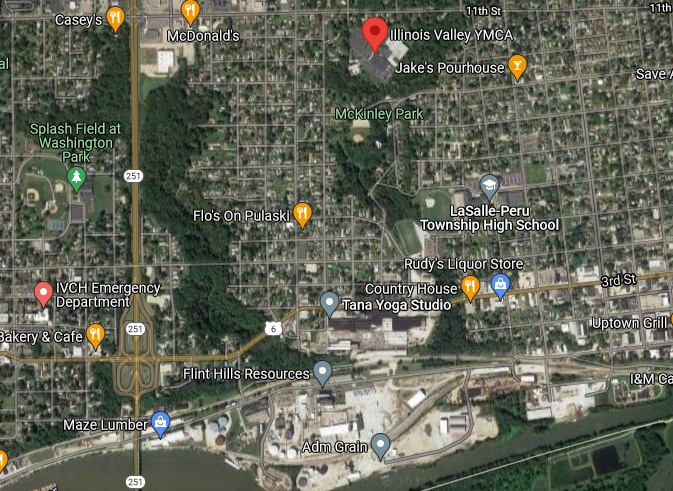The image size is (673, 491).
Task: Open McDonald's restaurant marker
Action: 191,12
